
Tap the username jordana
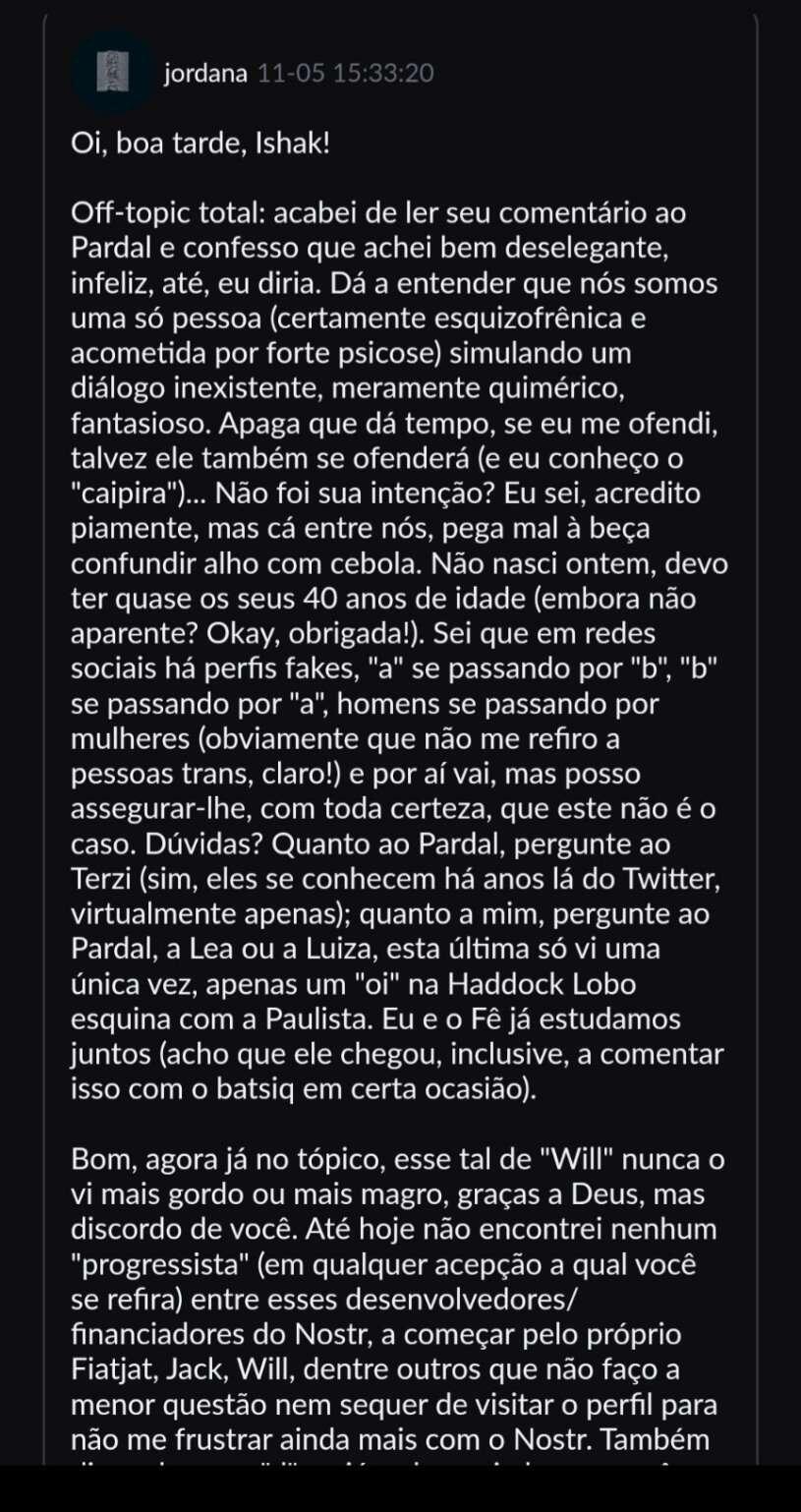tap(204, 74)
